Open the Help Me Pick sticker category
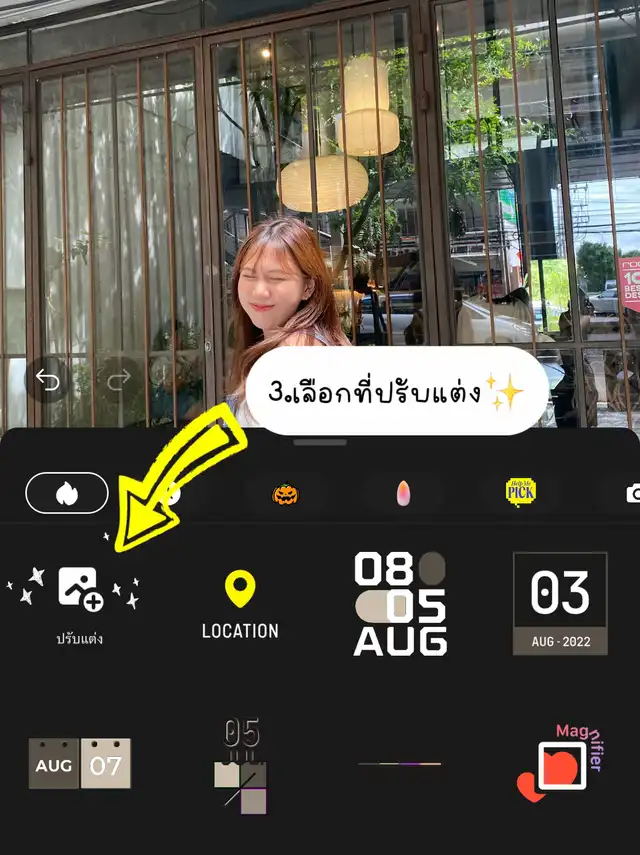This screenshot has height=855, width=640. pos(521,492)
